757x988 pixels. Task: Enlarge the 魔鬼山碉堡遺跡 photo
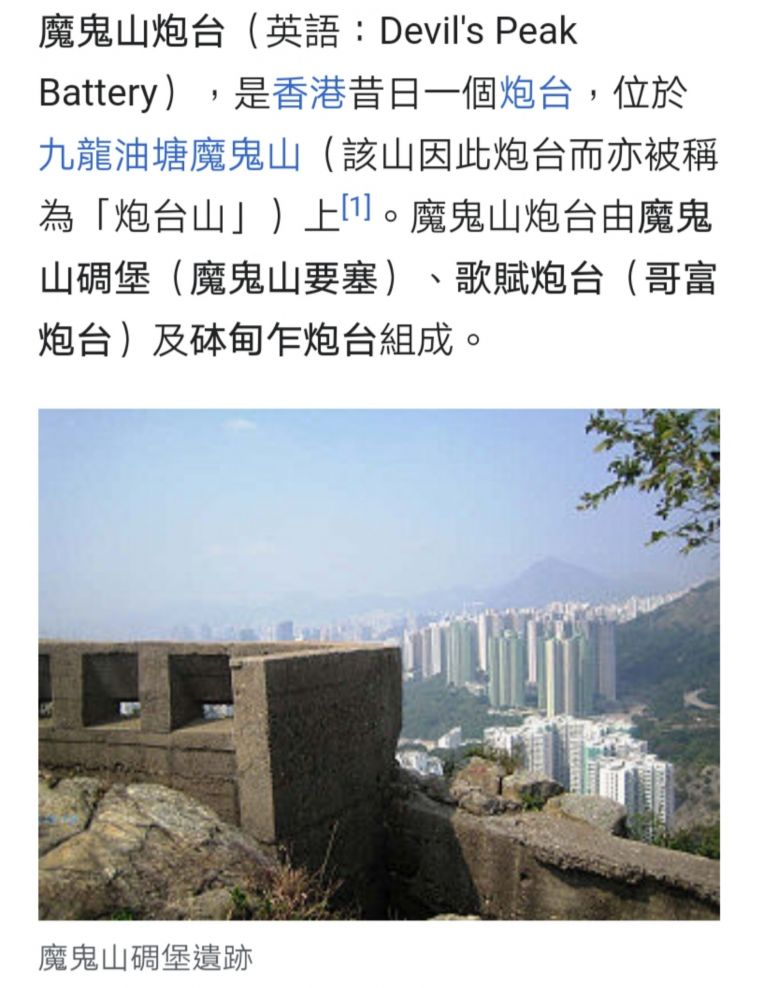pyautogui.click(x=378, y=663)
